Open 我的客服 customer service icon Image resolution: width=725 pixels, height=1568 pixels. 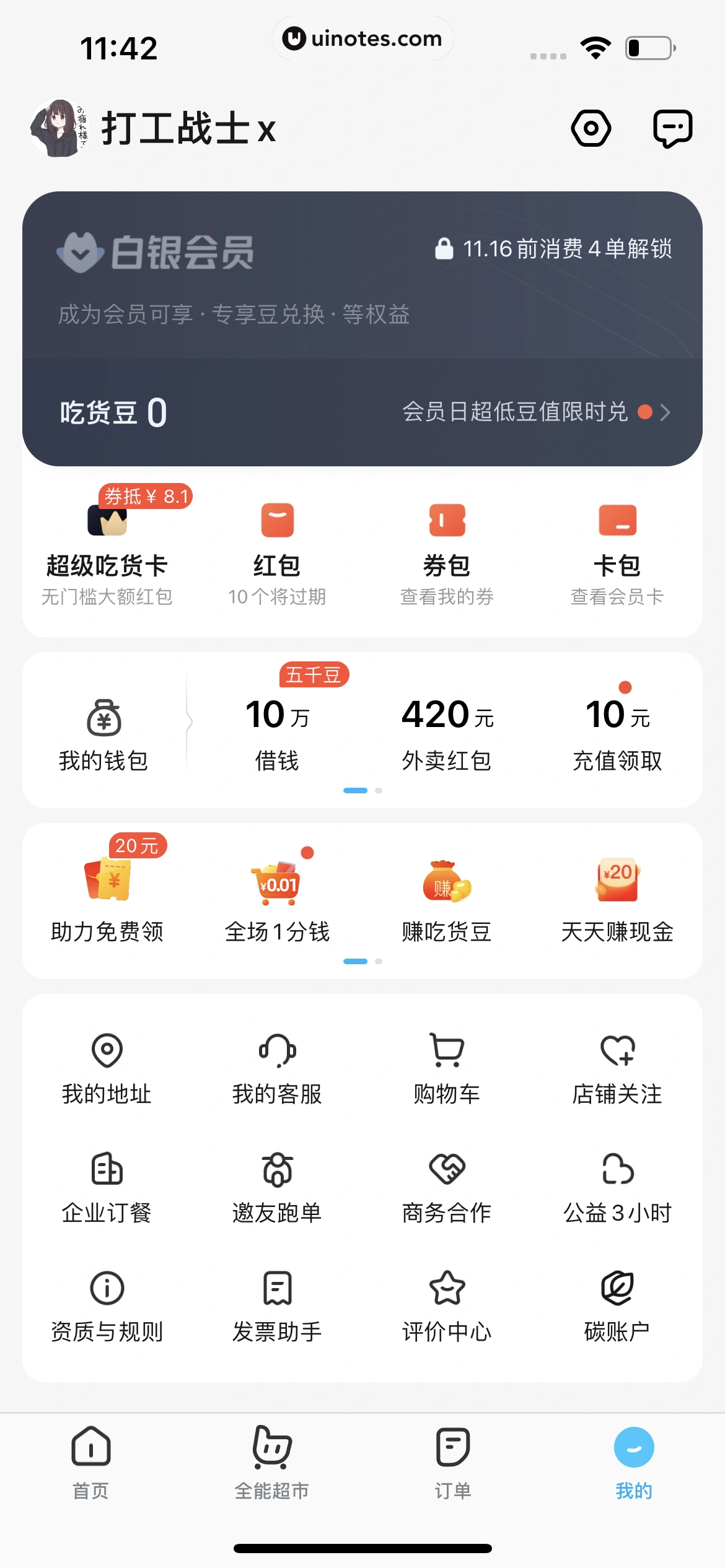(277, 1051)
